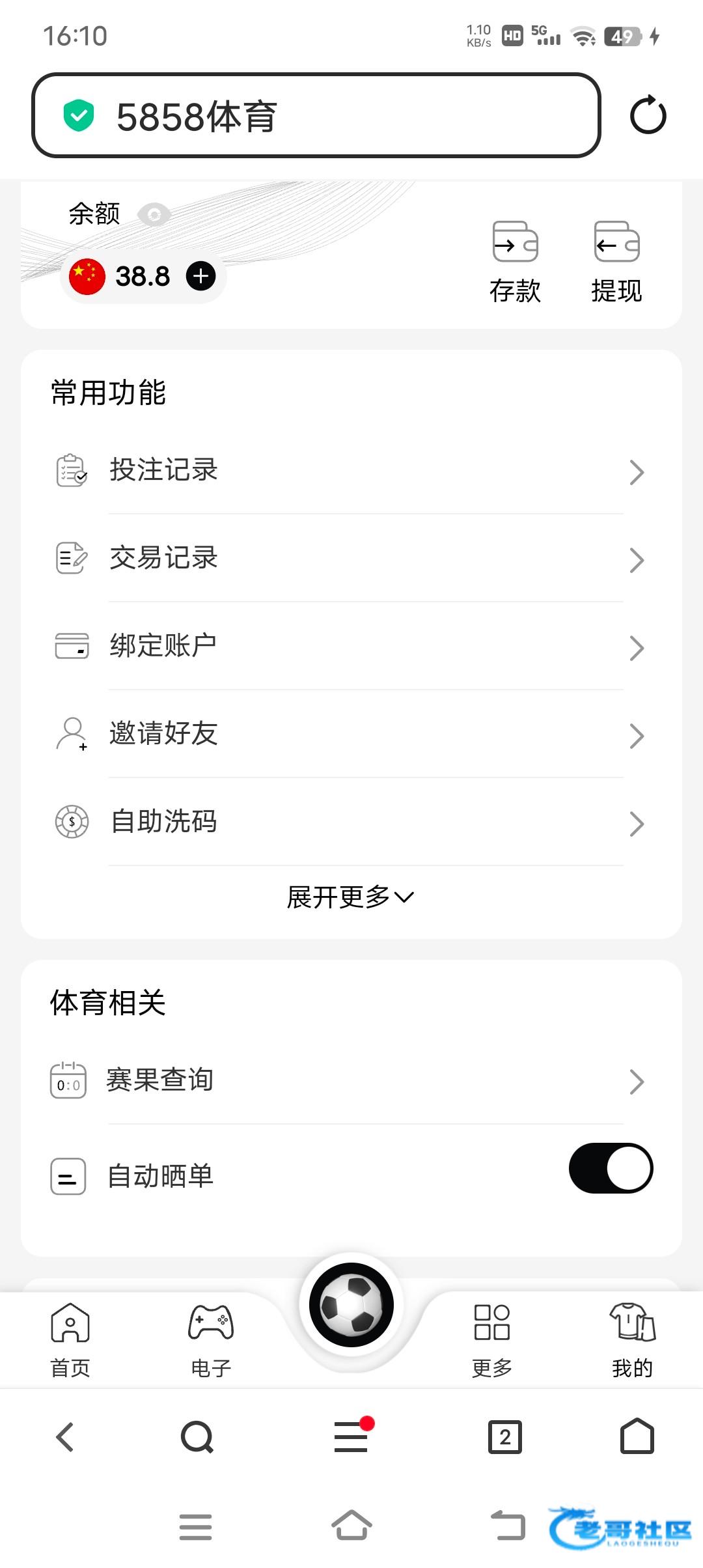
Task: Switch to the 更多 tab
Action: (x=492, y=1340)
